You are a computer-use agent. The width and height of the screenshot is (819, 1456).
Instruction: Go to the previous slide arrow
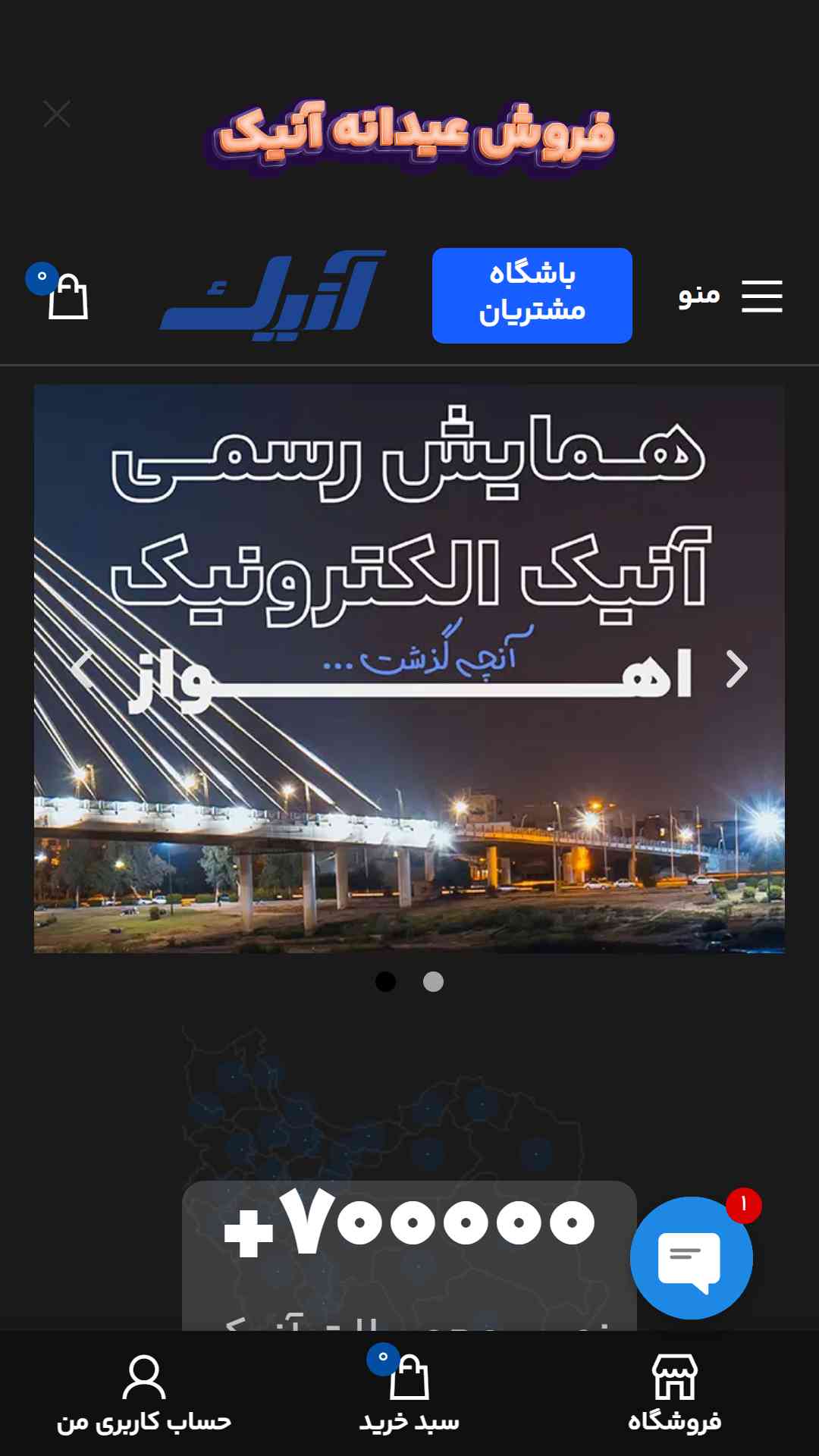coord(83,669)
